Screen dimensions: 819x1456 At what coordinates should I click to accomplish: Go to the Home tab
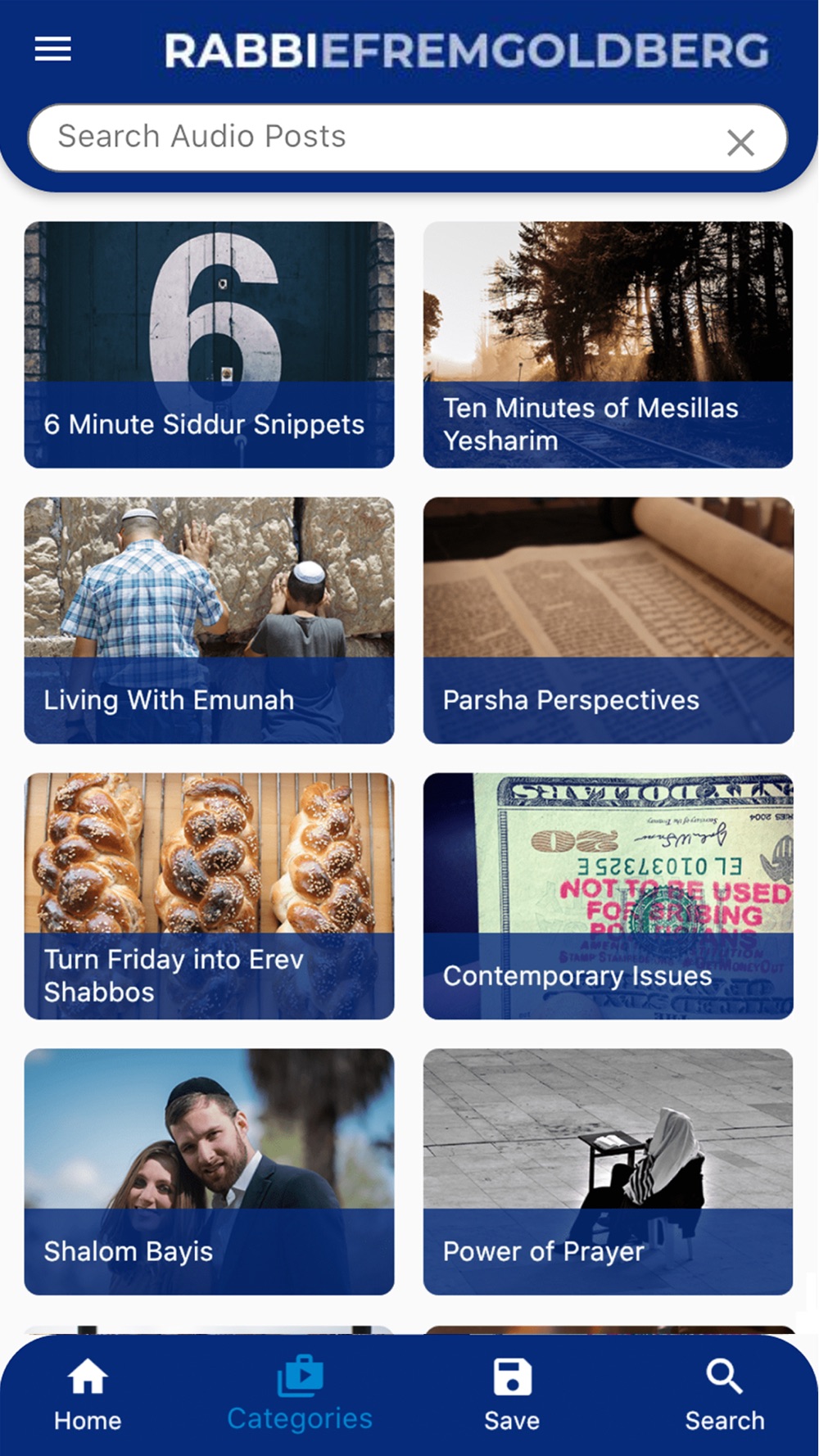[x=88, y=1395]
